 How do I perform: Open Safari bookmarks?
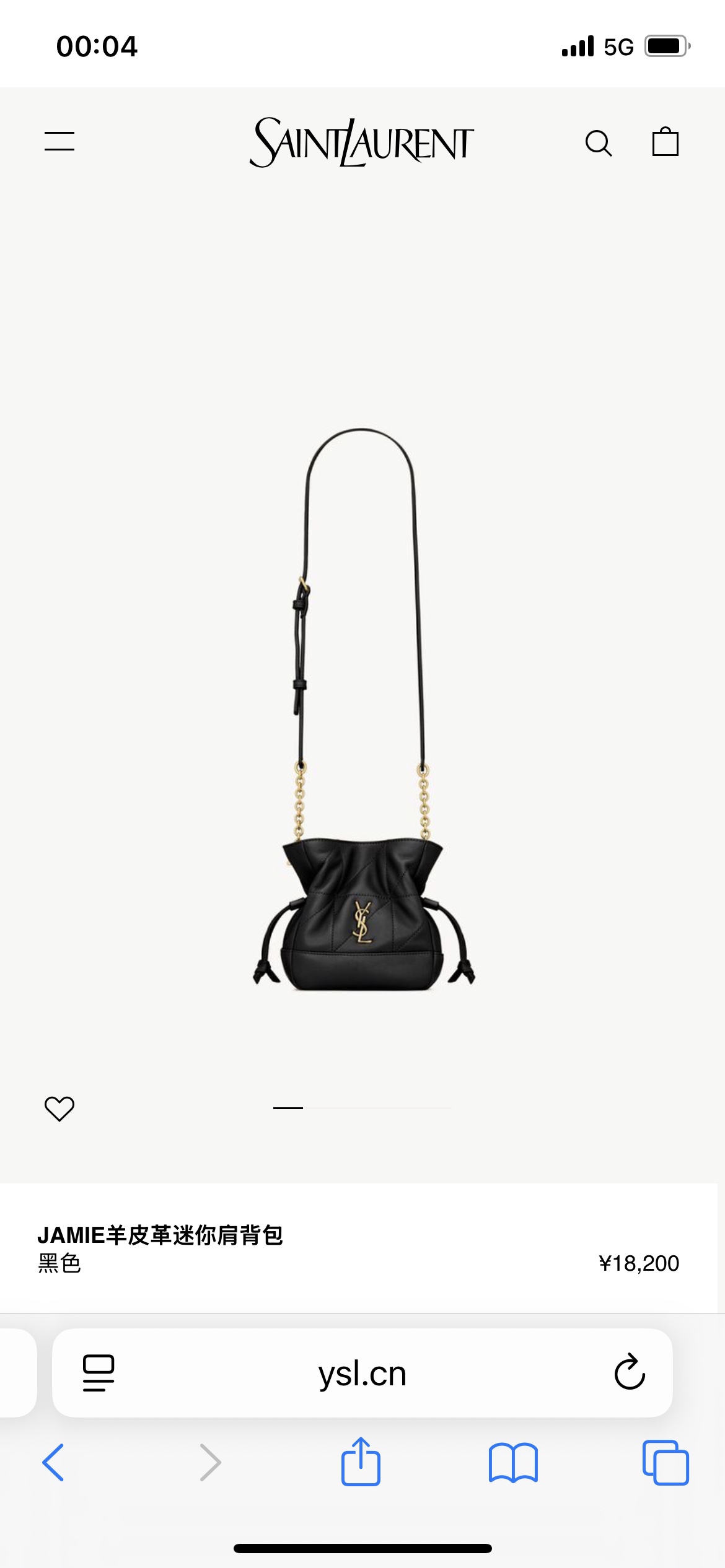[x=513, y=1463]
